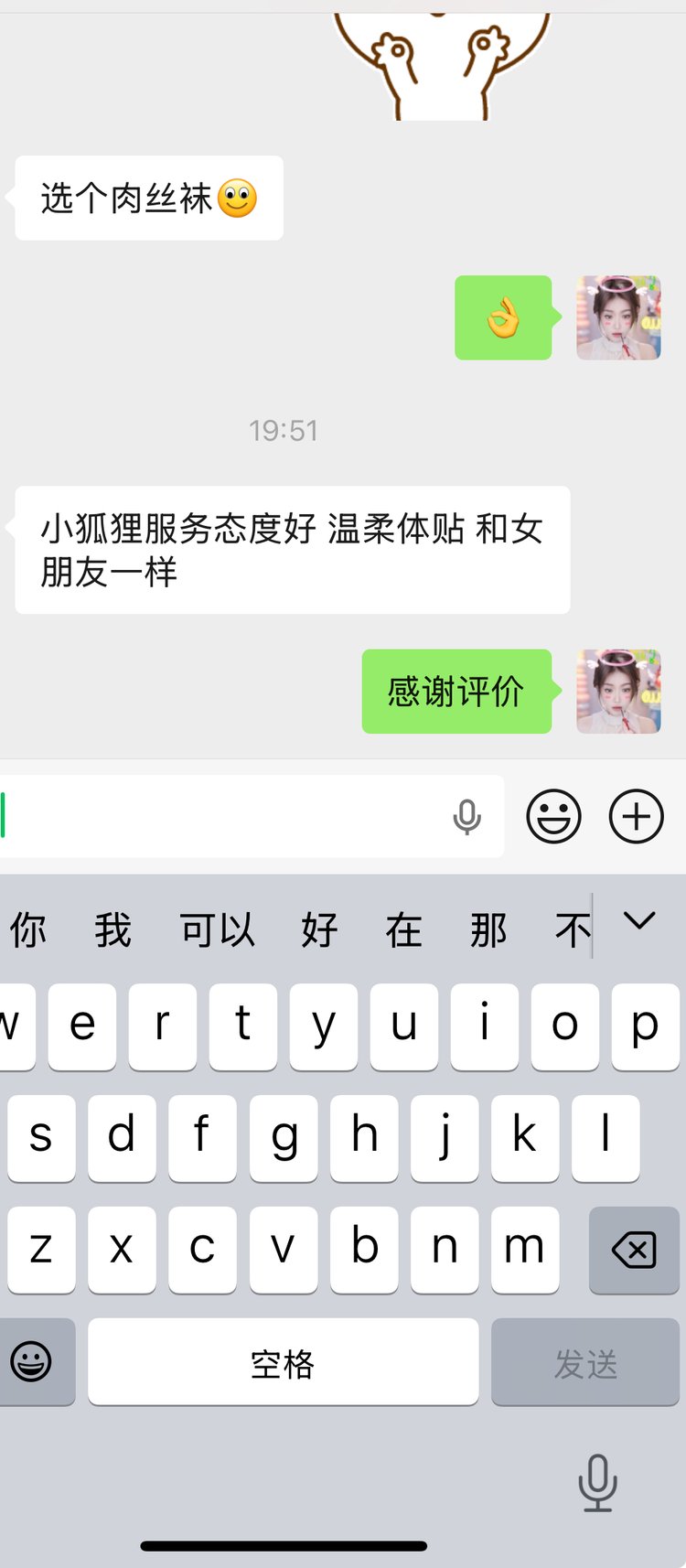Pick the suggested word 在
Screen dimensions: 686x1568
(403, 930)
